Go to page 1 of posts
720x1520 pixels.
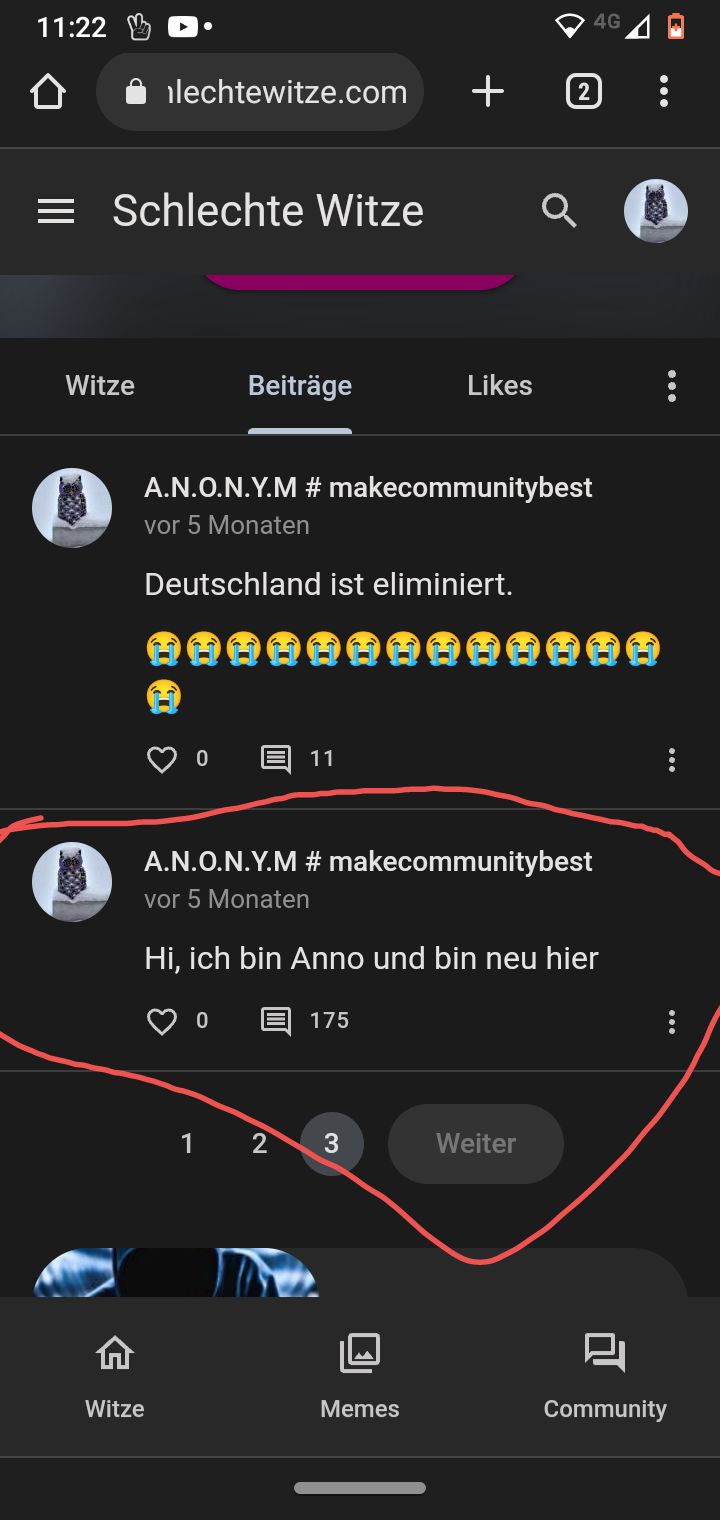click(187, 1144)
